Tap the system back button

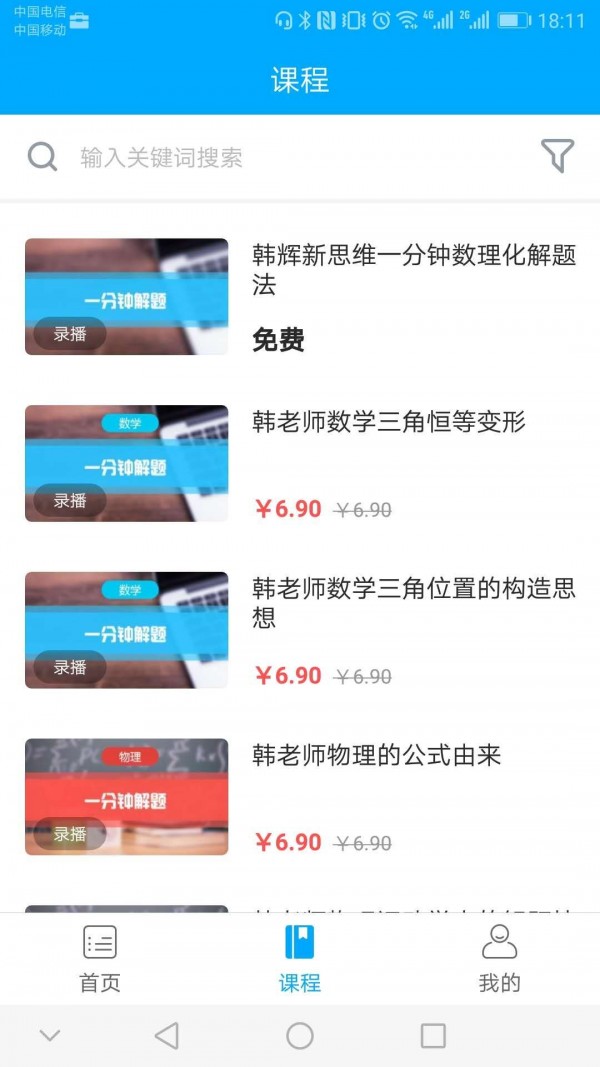point(167,1036)
